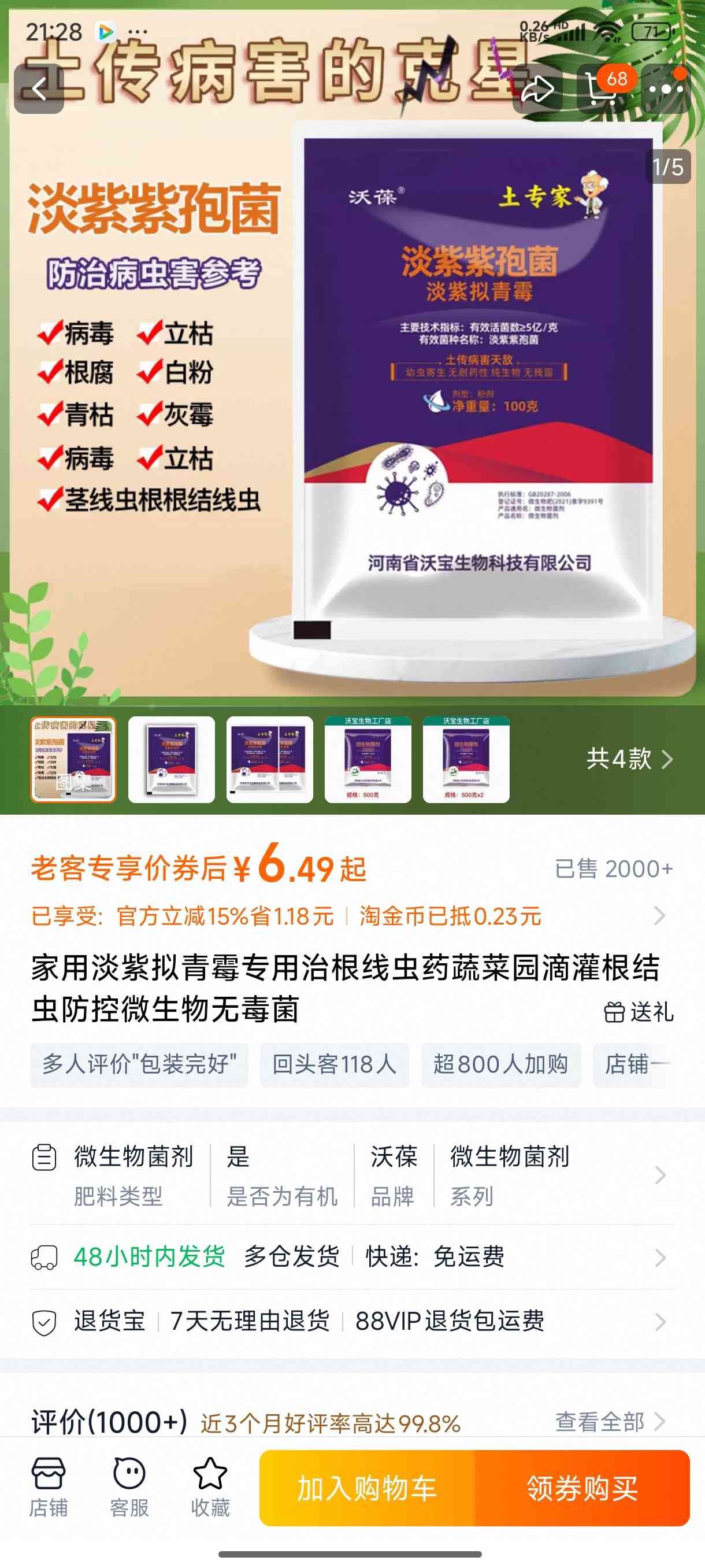Add item to favorites with 收藏
705x1568 pixels.
pos(210,1487)
